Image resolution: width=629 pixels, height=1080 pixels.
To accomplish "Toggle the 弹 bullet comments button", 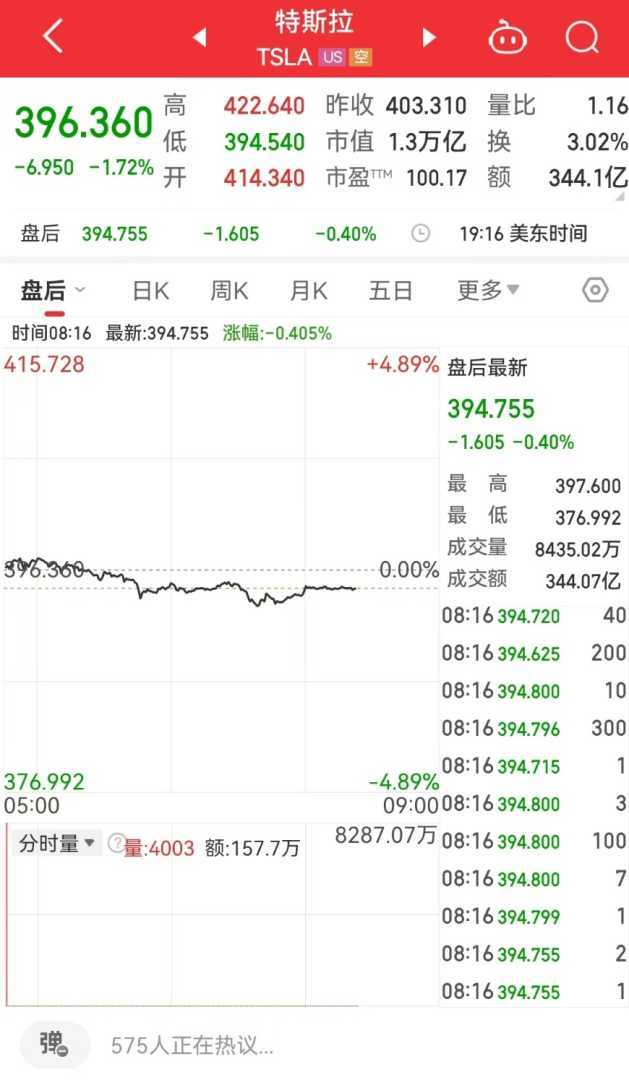I will coord(54,1044).
